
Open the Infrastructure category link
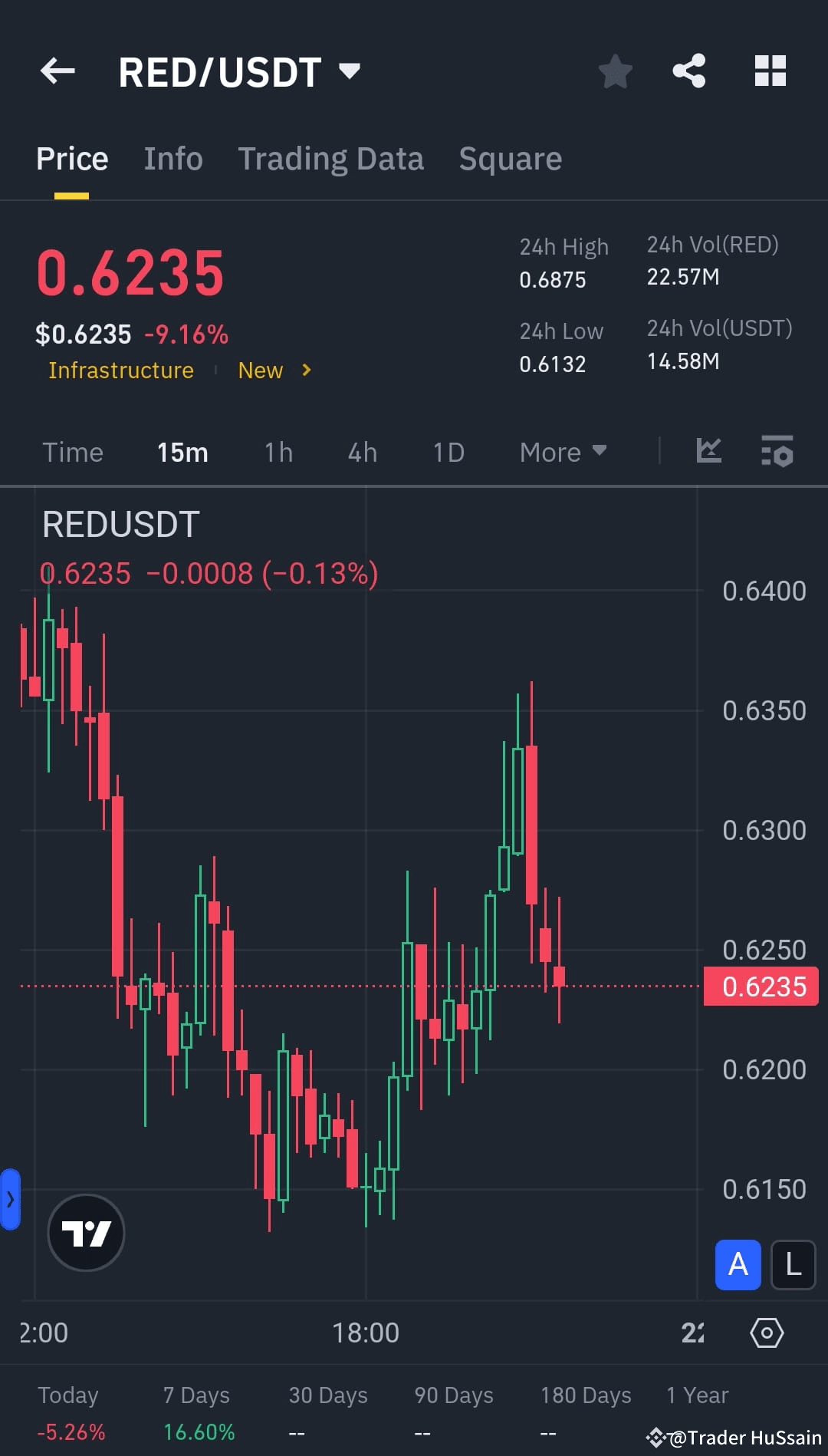[120, 370]
